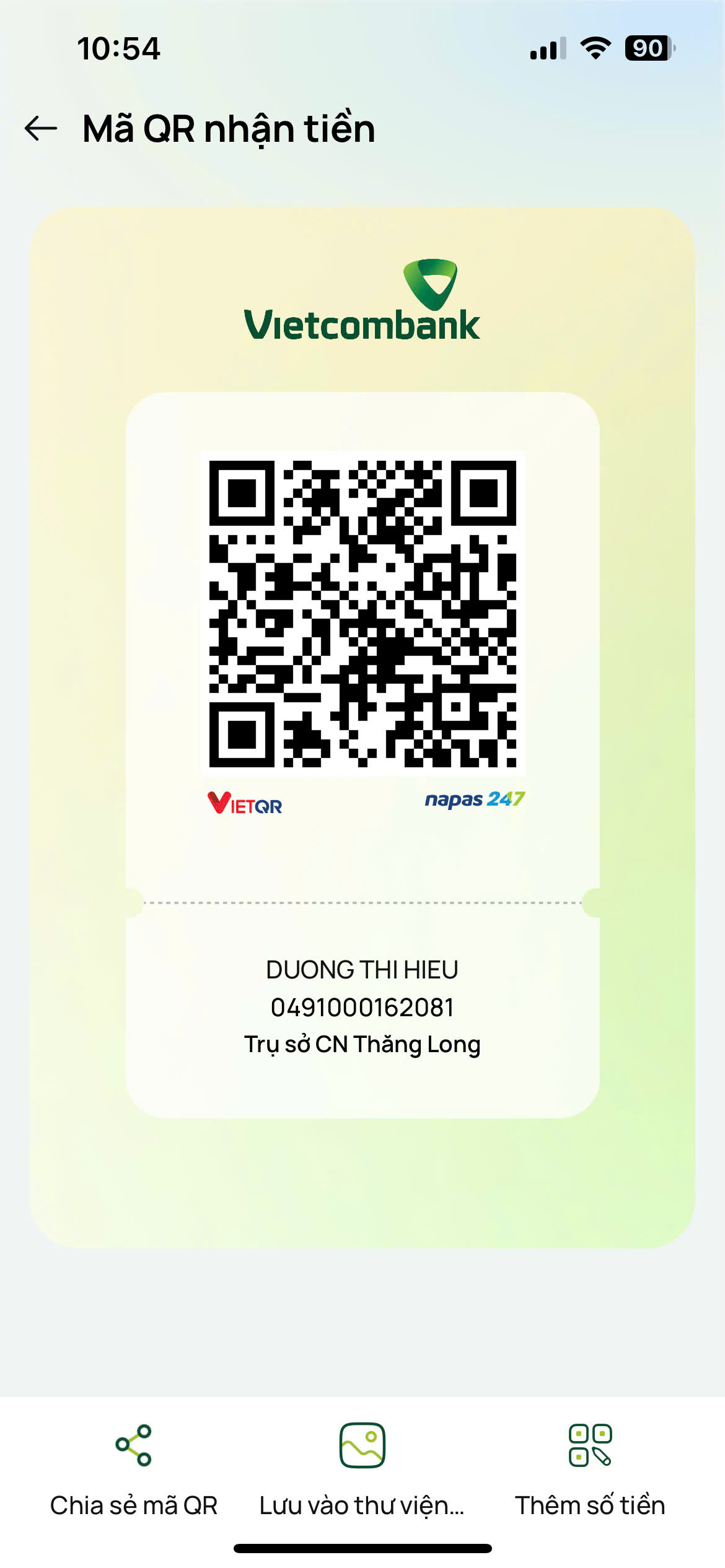Share the QR code via Chia sẻ mã QR
Viewport: 725px width, 1568px height.
[134, 1470]
